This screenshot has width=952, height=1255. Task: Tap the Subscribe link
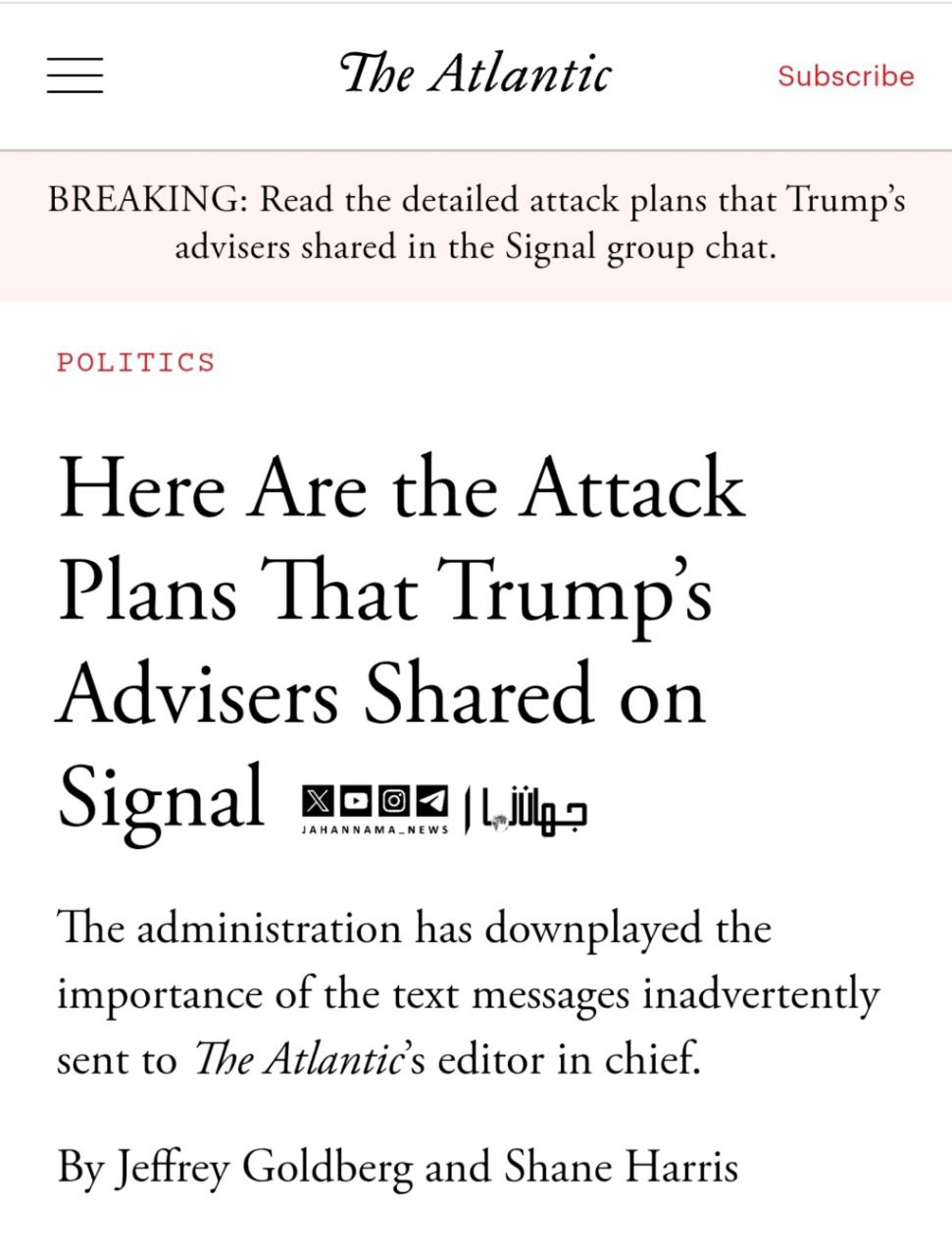[845, 76]
